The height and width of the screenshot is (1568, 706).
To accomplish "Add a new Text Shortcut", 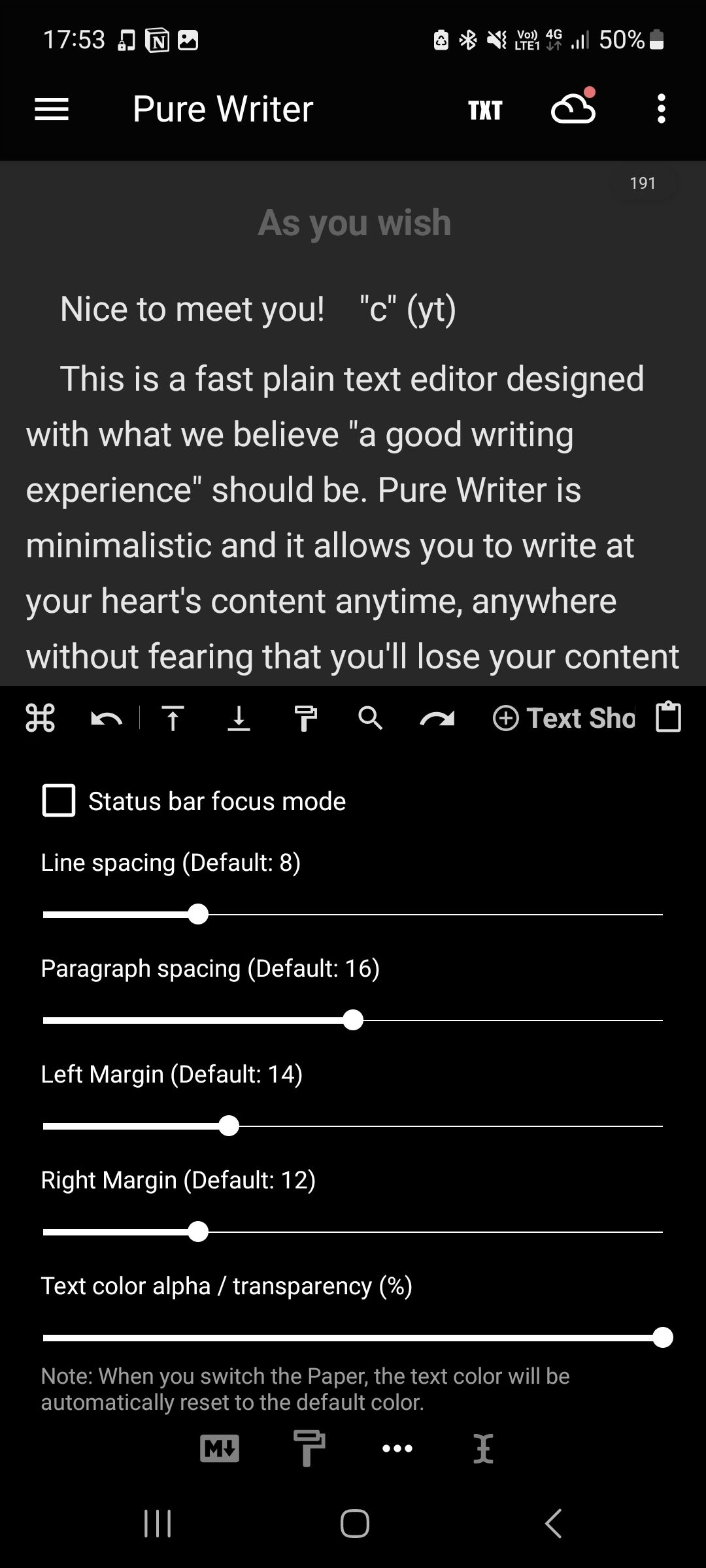I will tap(561, 717).
